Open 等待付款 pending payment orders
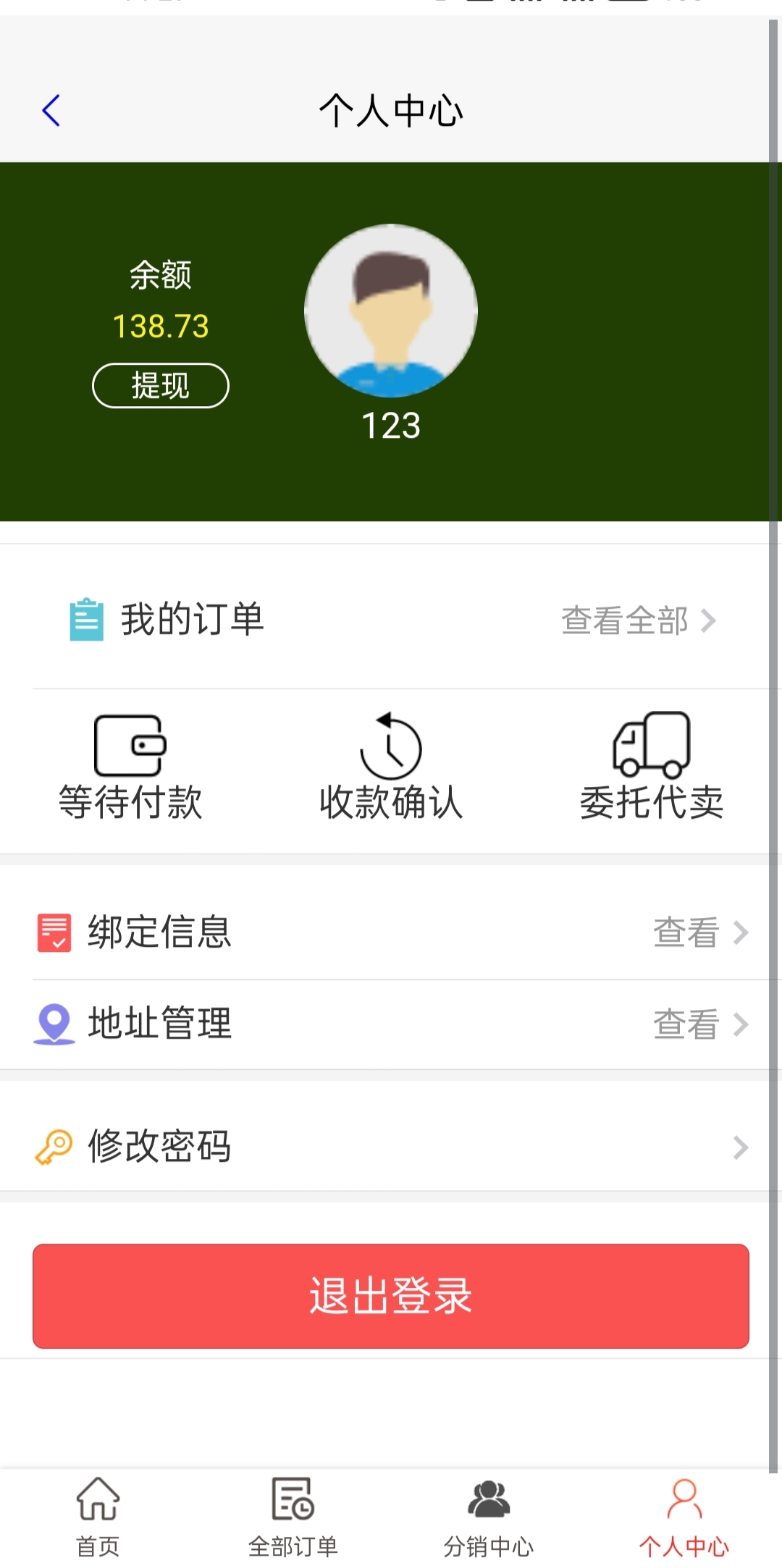This screenshot has height=1568, width=782. (130, 767)
